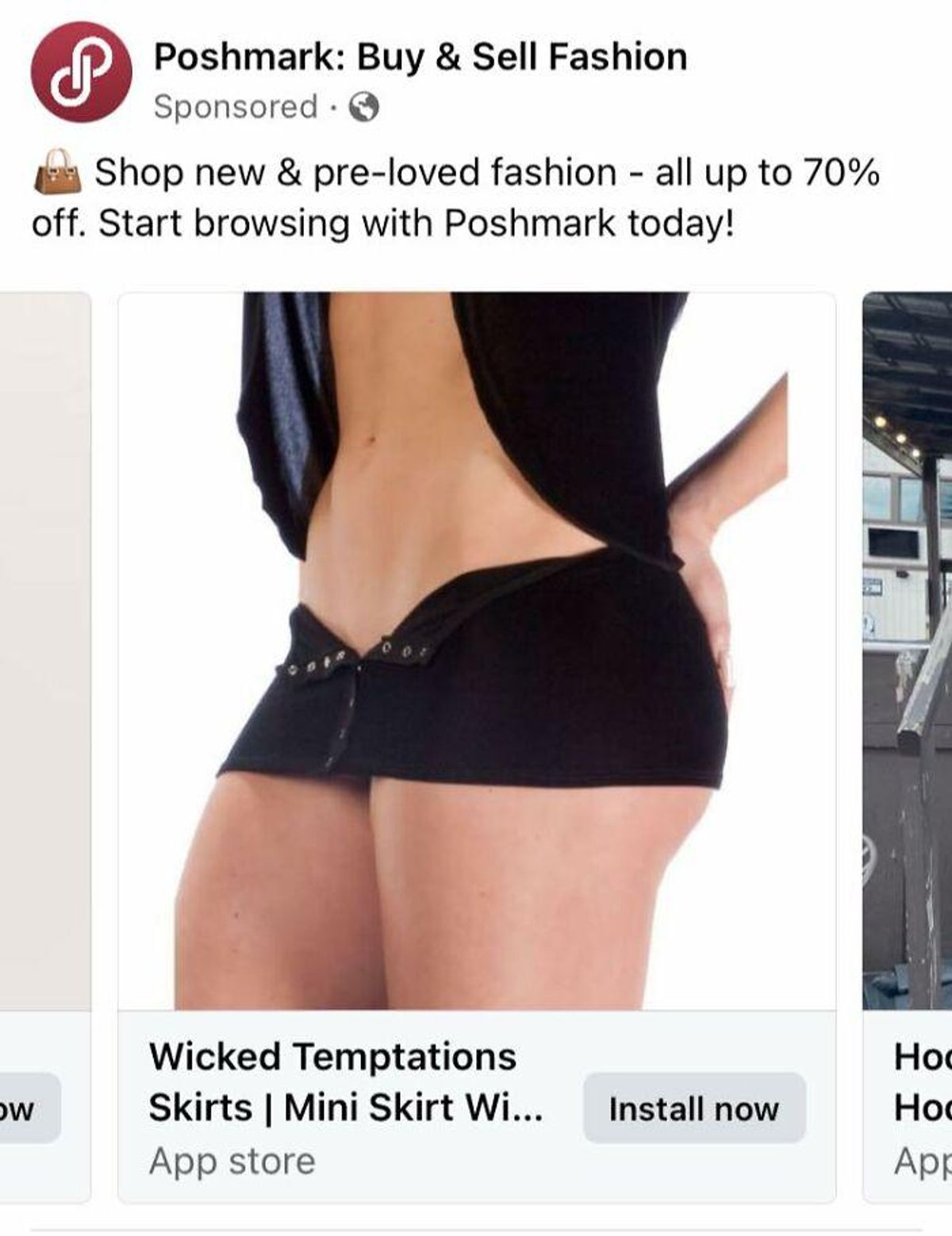Open the Poshmark profile picture
The height and width of the screenshot is (1236, 952).
point(81,71)
